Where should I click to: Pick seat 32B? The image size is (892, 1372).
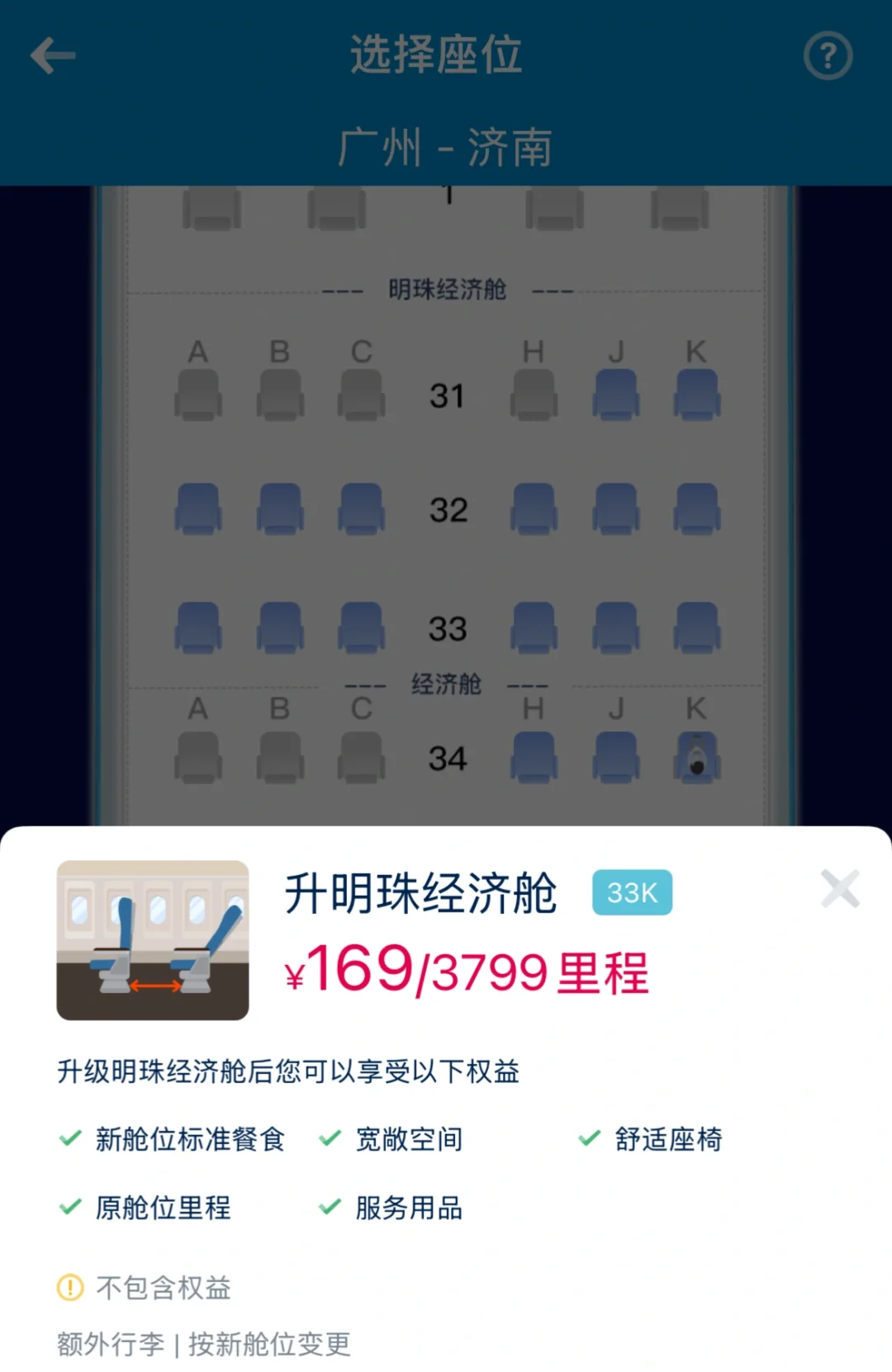pos(280,509)
